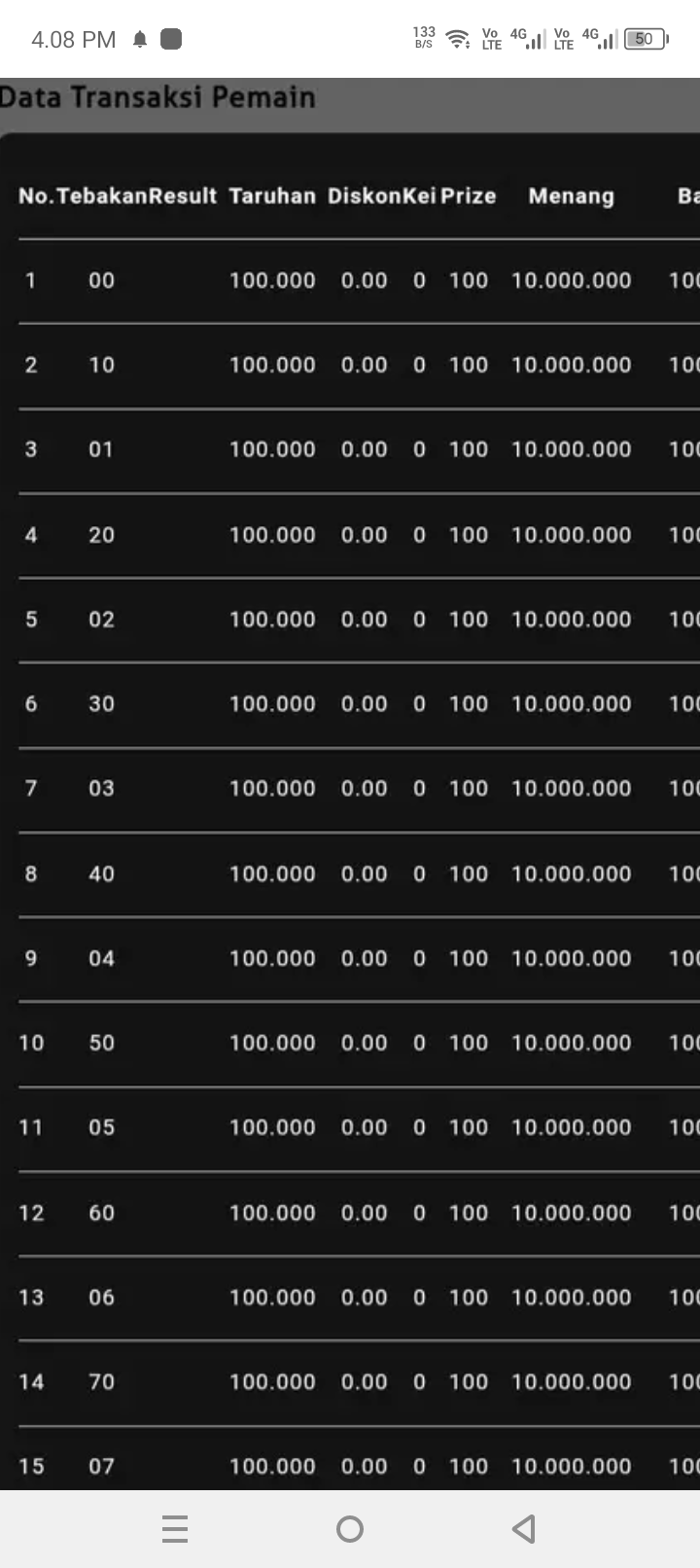Go back using the system back button
This screenshot has height=1568, width=700.
pos(524,1529)
